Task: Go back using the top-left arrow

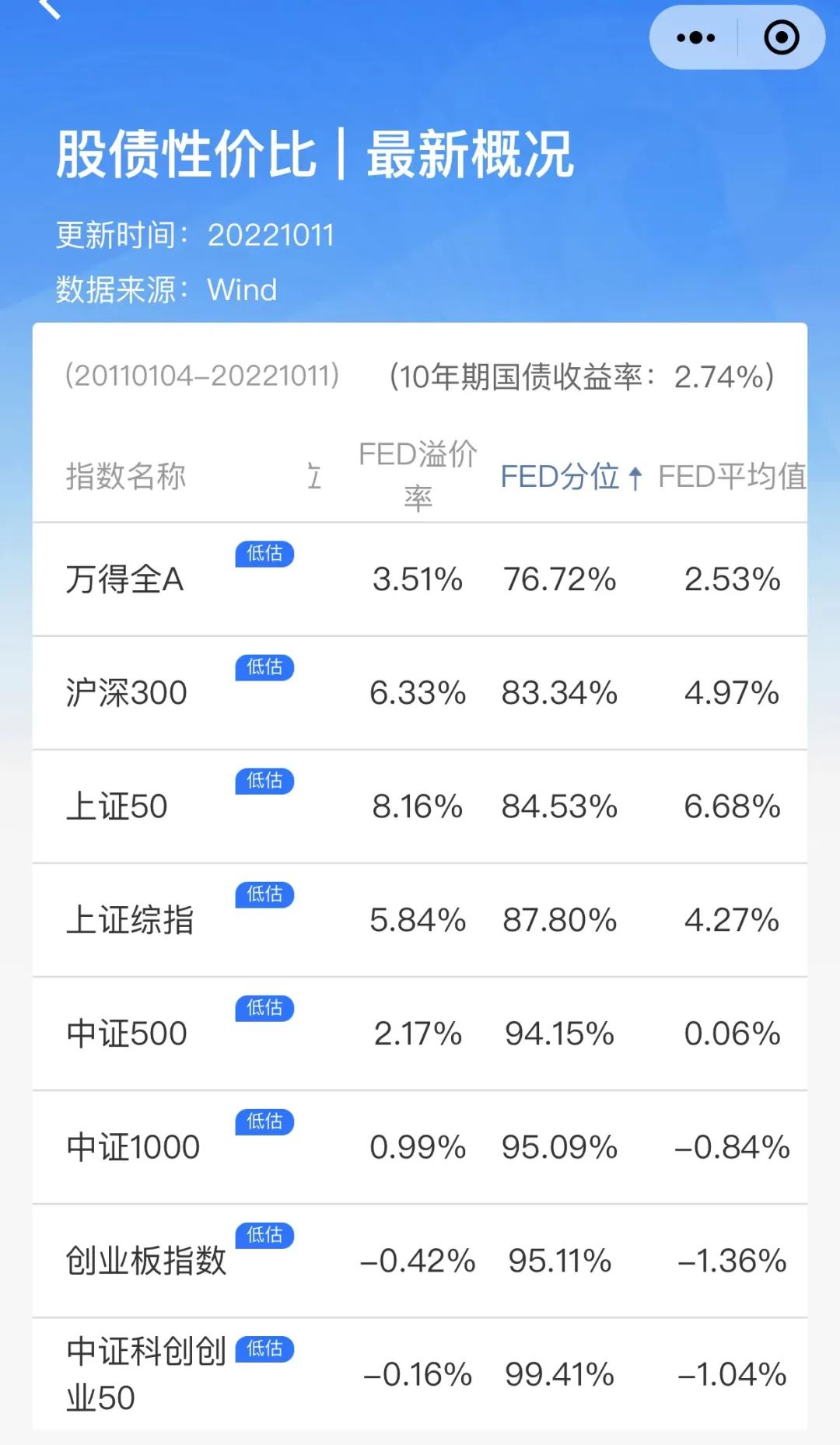Action: [49, 8]
